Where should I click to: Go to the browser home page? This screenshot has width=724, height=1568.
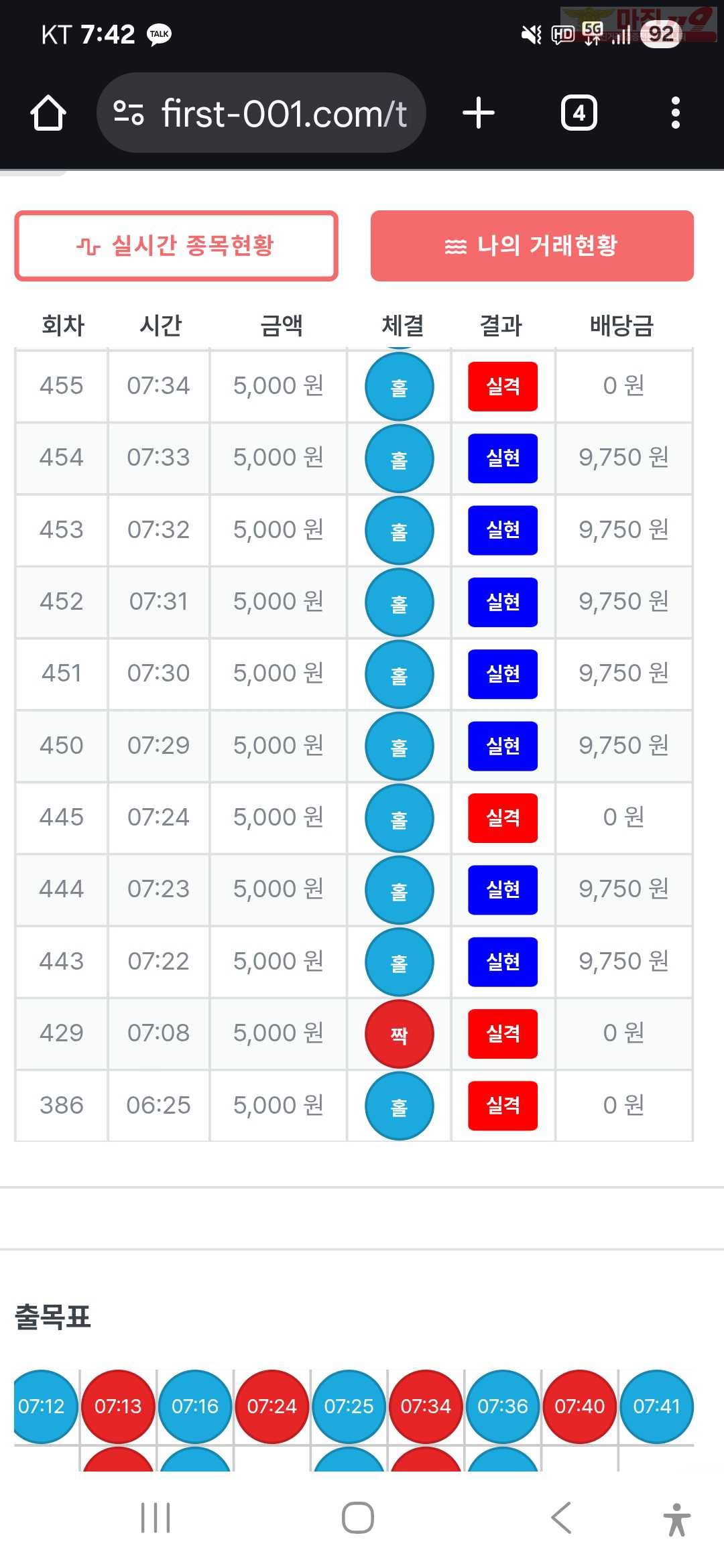[x=48, y=113]
